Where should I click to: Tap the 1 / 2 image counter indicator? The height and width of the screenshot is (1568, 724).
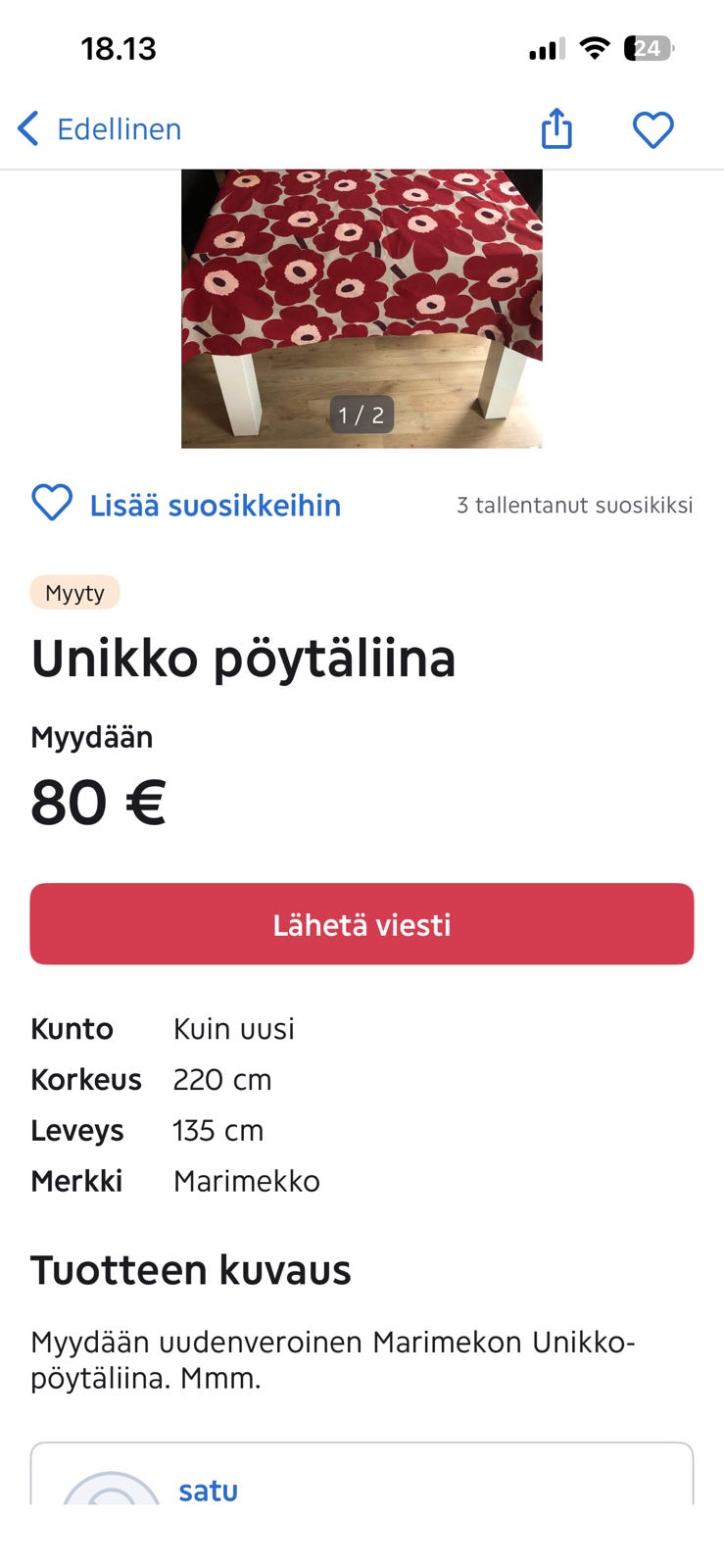coord(362,416)
